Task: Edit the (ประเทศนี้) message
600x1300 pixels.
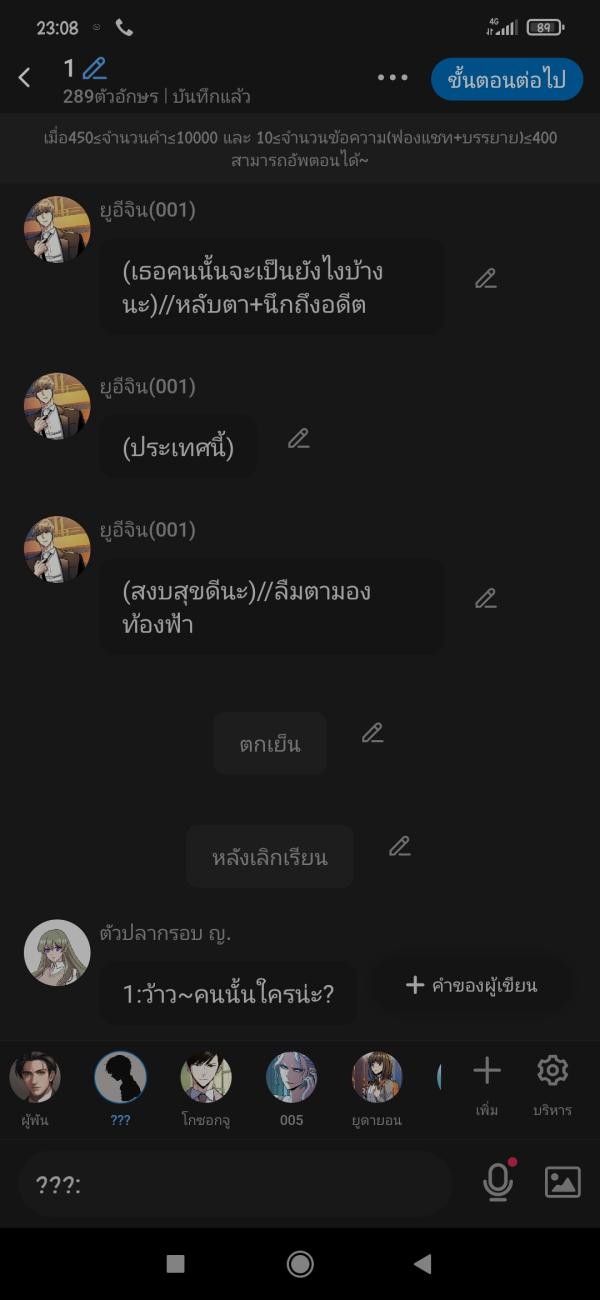Action: [x=298, y=438]
